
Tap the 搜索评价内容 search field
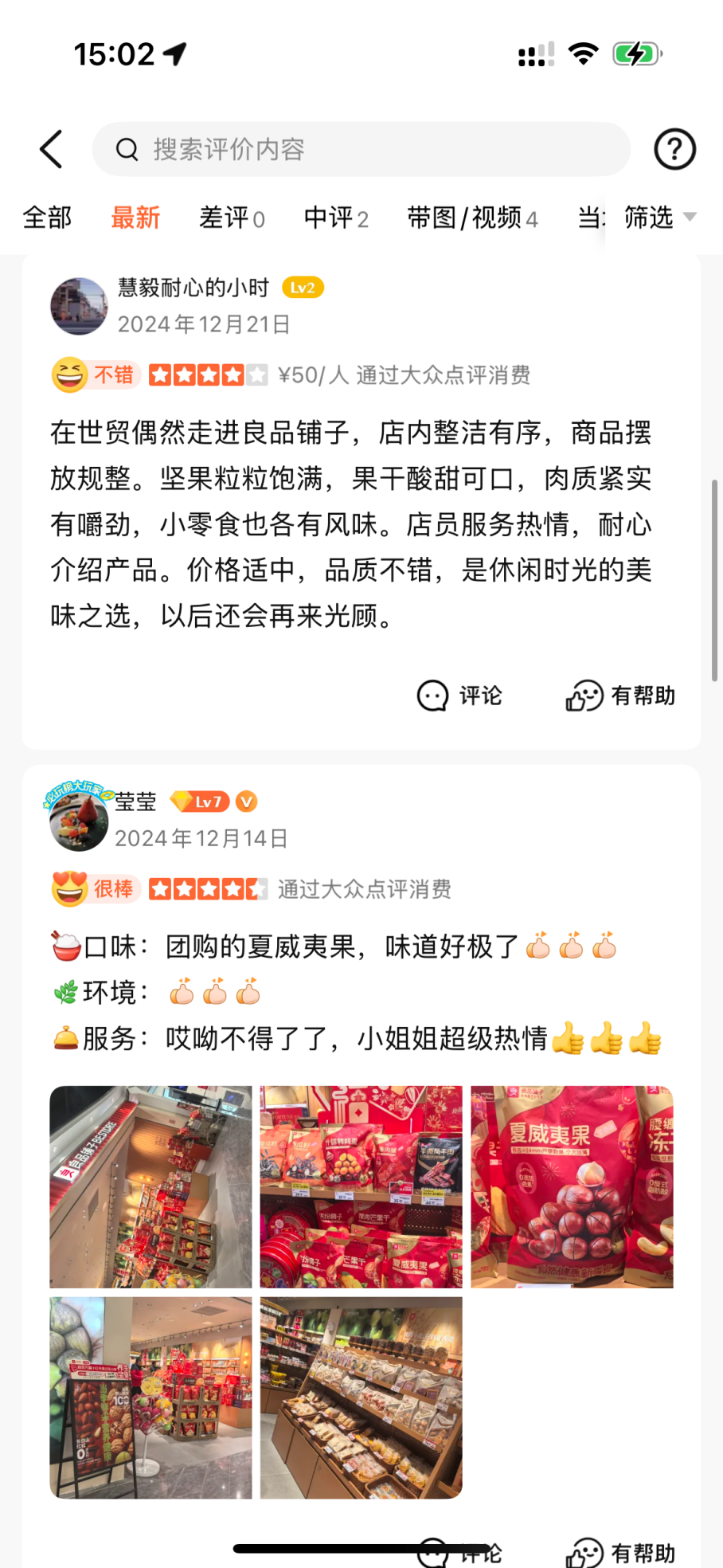(361, 149)
